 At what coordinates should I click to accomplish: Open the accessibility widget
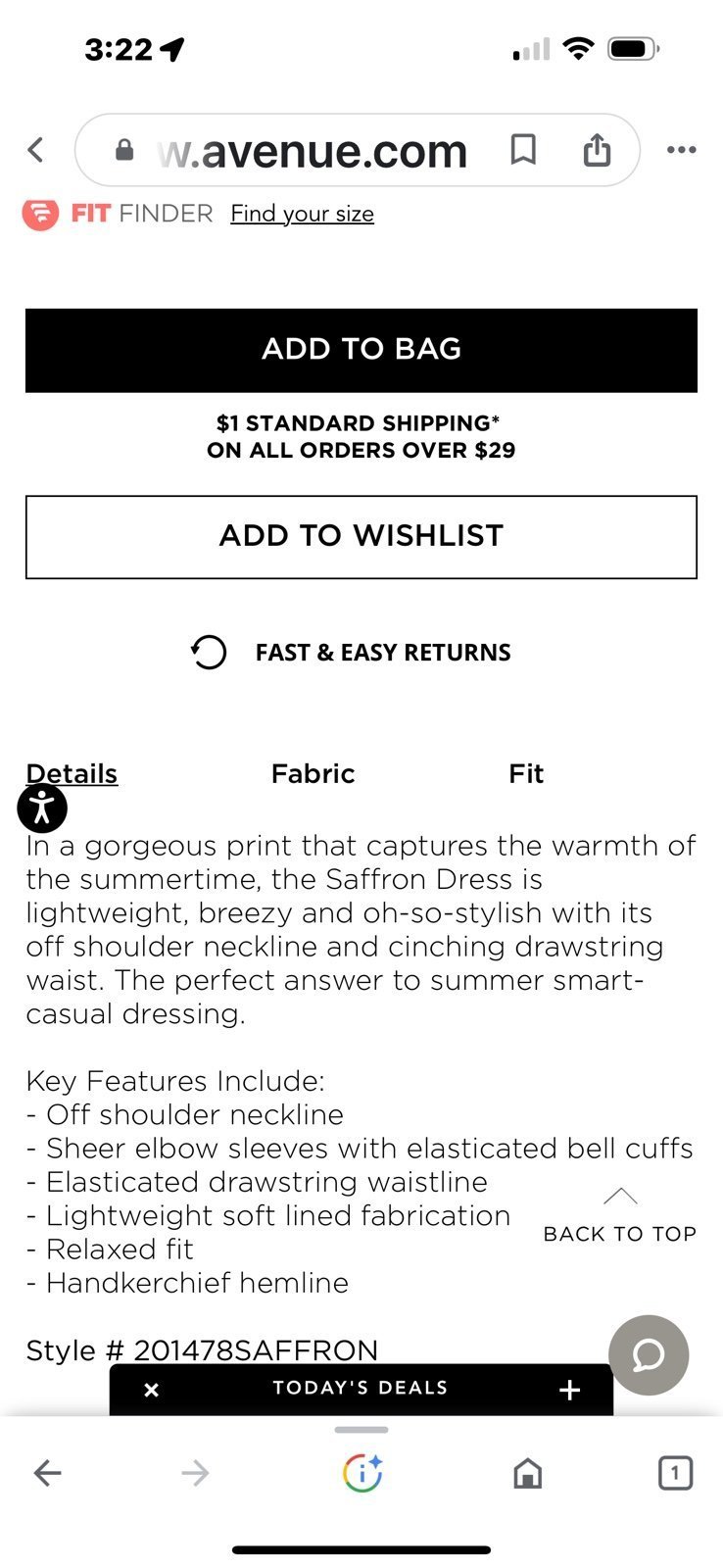(x=42, y=808)
